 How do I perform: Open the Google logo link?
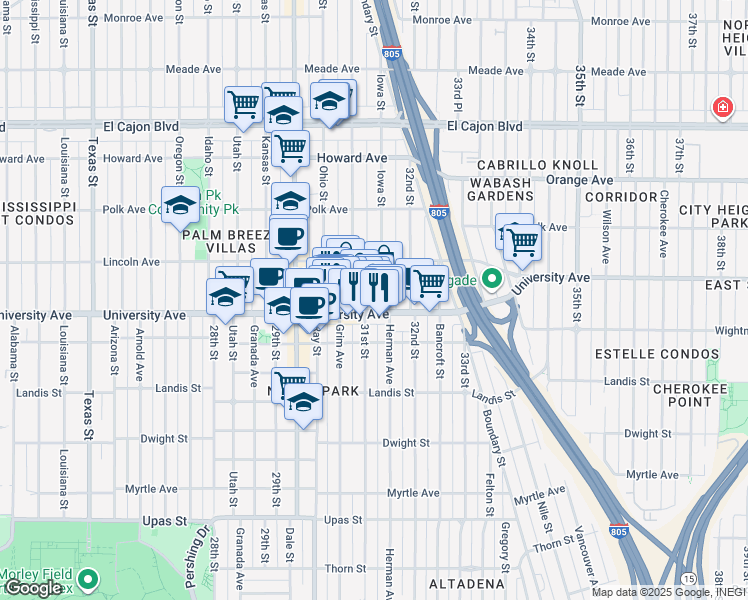click(x=33, y=588)
